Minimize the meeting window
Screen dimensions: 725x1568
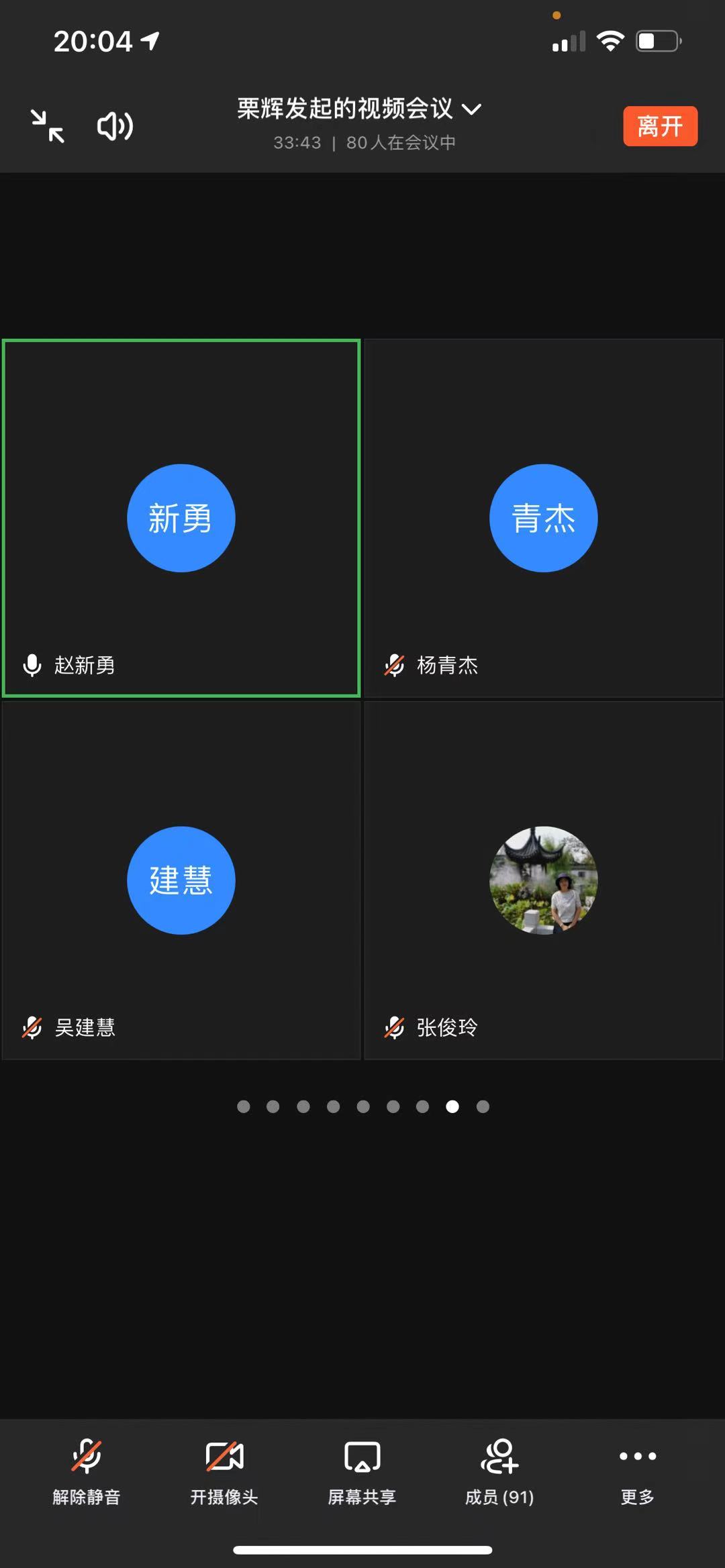tap(48, 126)
